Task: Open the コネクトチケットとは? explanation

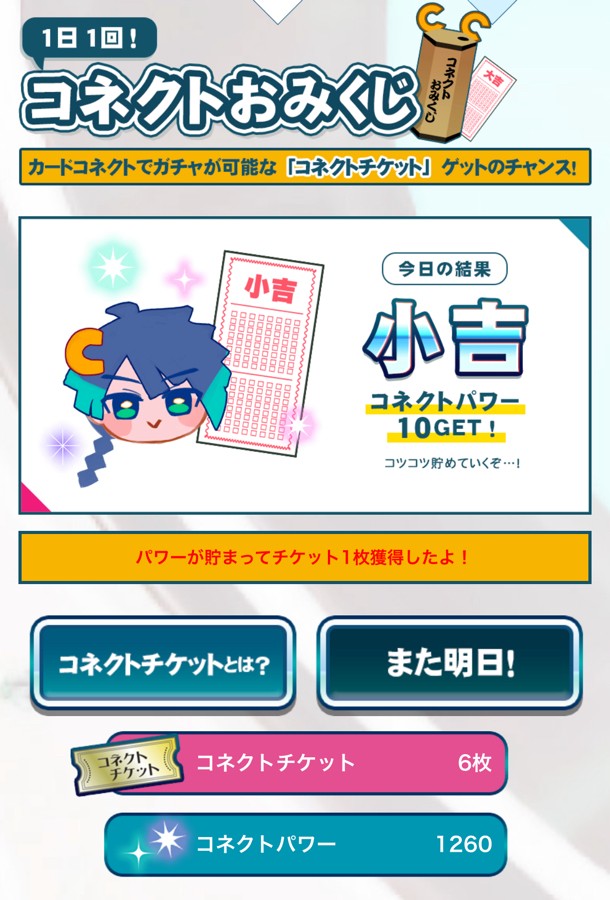Action: point(163,663)
